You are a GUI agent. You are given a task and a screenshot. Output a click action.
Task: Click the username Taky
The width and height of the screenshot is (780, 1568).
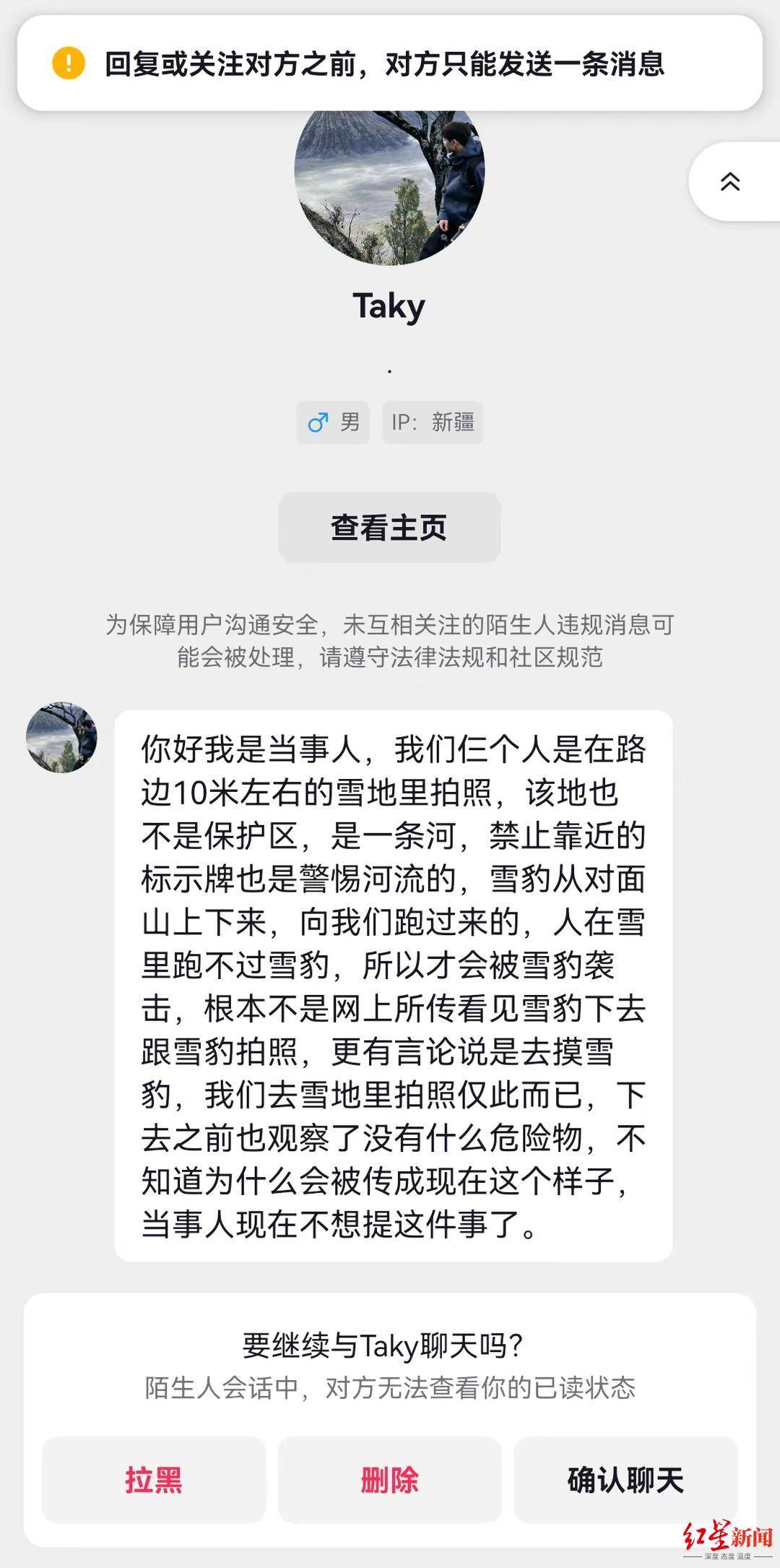tap(389, 306)
